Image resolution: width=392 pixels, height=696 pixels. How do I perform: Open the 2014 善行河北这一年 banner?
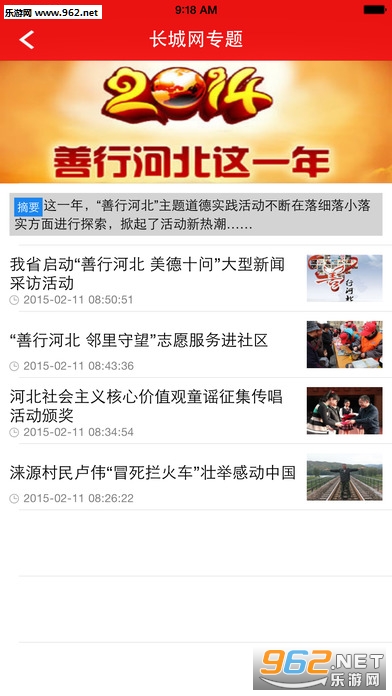pyautogui.click(x=196, y=122)
